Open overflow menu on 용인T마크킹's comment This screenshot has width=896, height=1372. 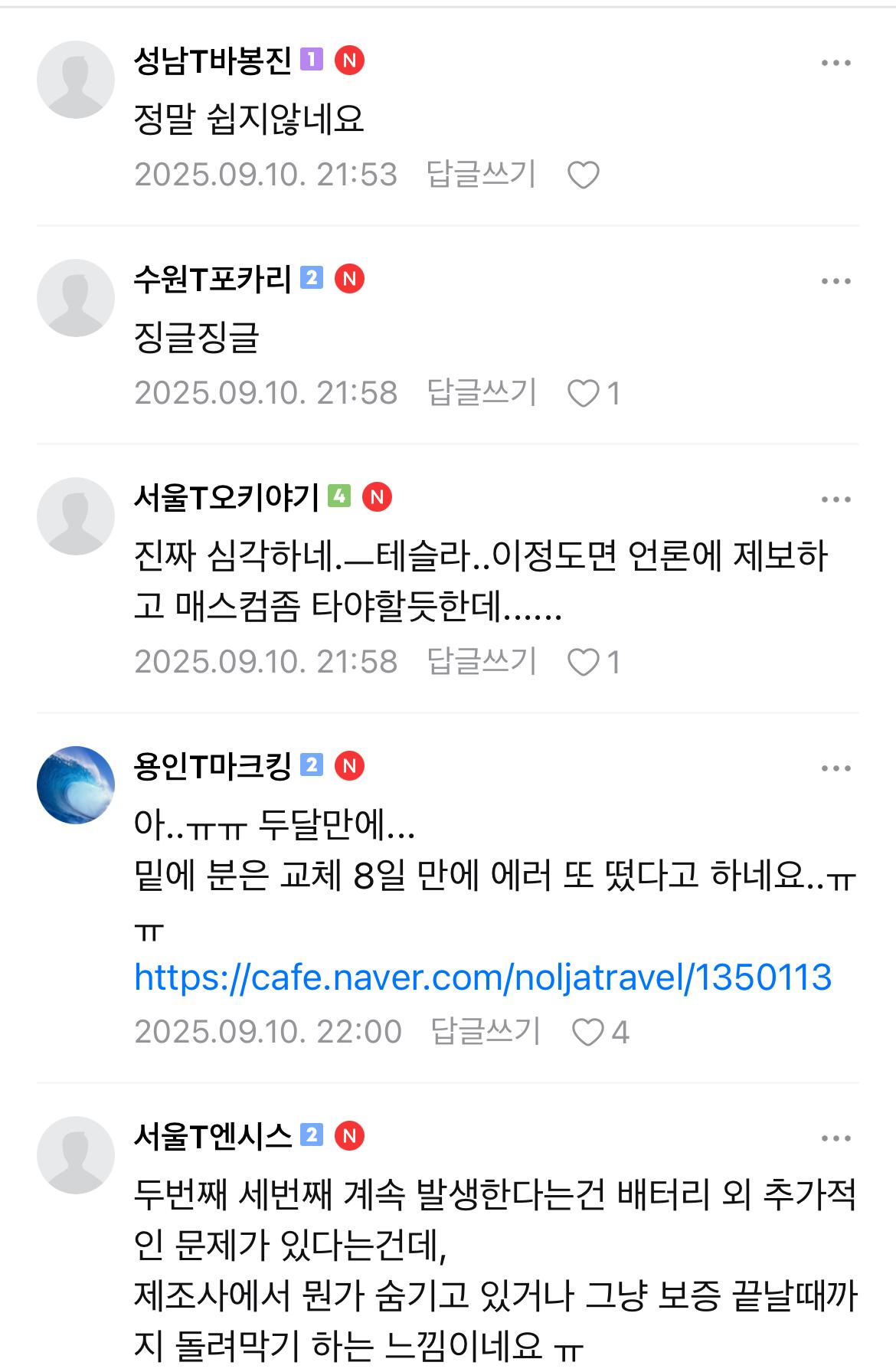pos(836,769)
